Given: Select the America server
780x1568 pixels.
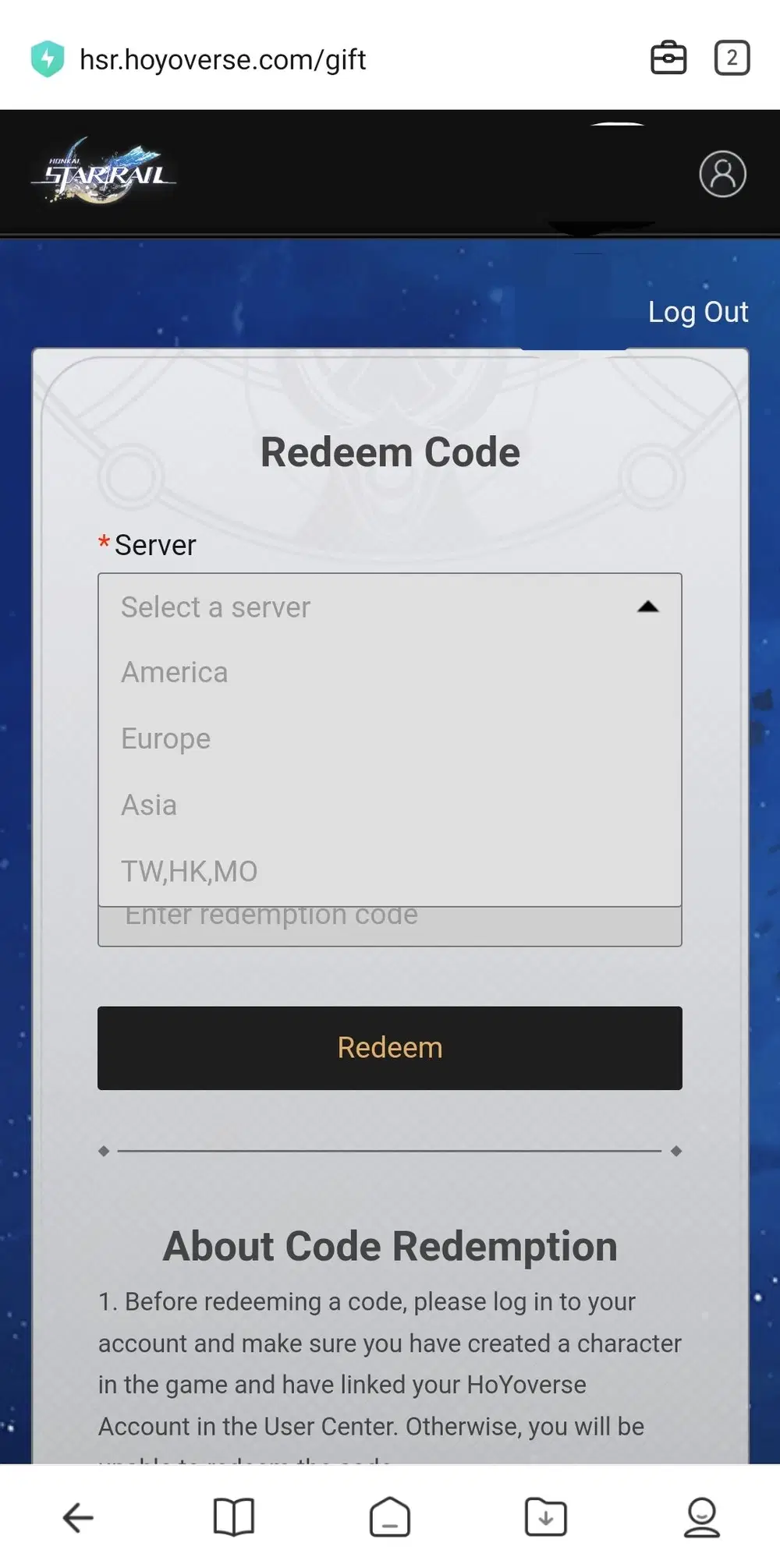Looking at the screenshot, I should pos(390,672).
